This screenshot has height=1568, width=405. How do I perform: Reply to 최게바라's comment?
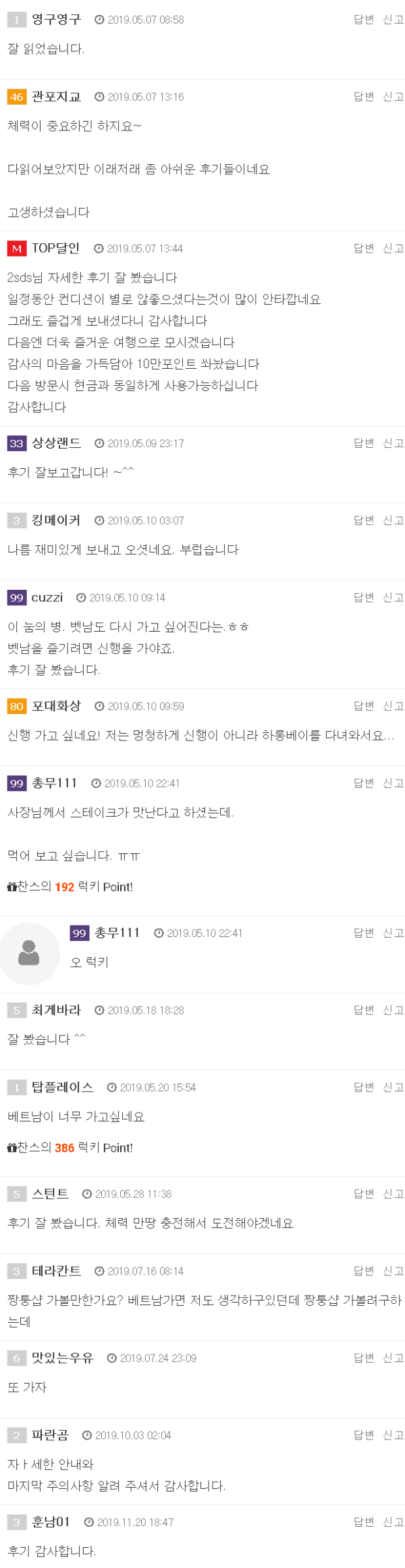pyautogui.click(x=363, y=1010)
